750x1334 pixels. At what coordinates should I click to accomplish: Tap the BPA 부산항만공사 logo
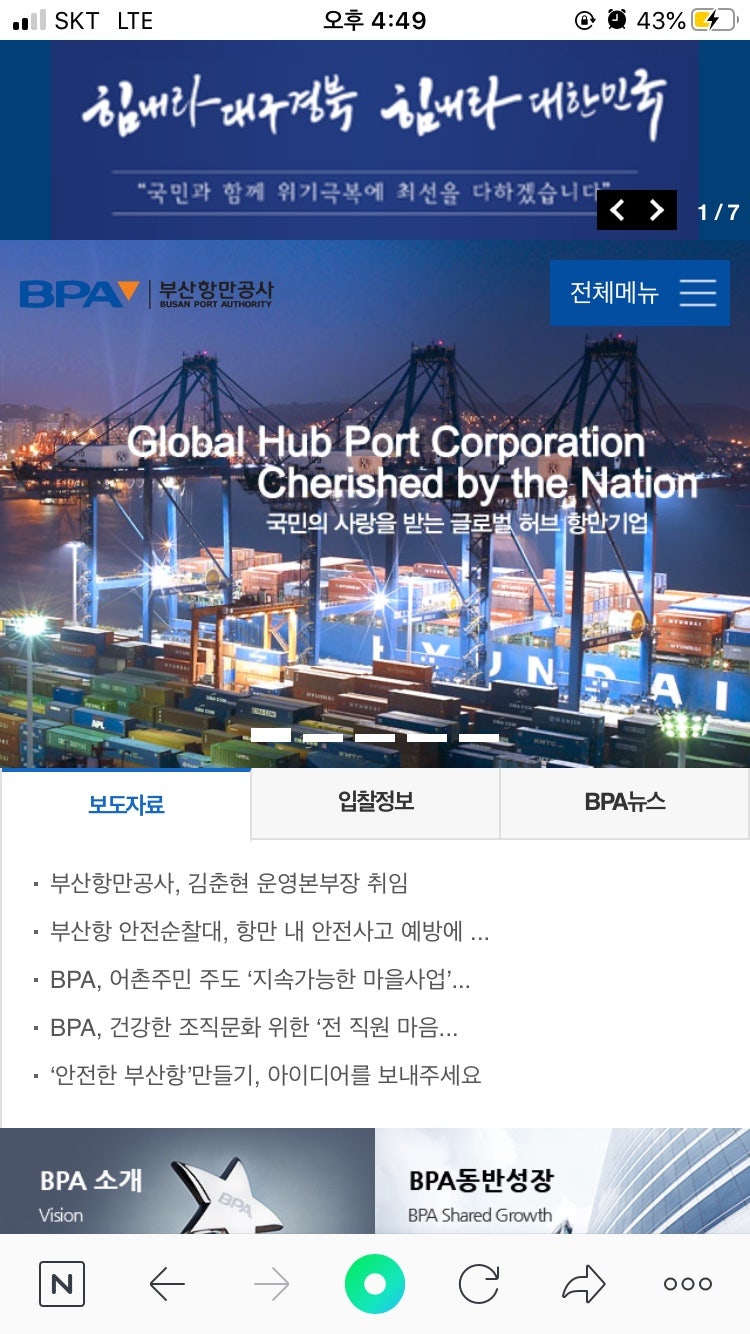tap(146, 294)
